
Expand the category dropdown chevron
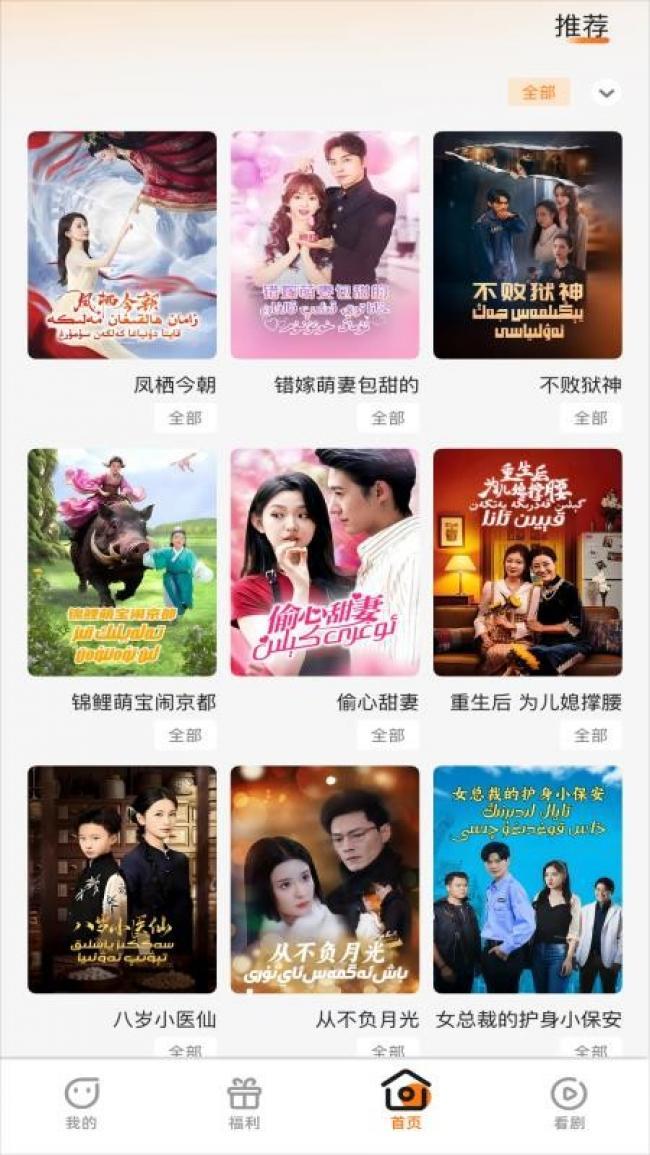tap(606, 93)
